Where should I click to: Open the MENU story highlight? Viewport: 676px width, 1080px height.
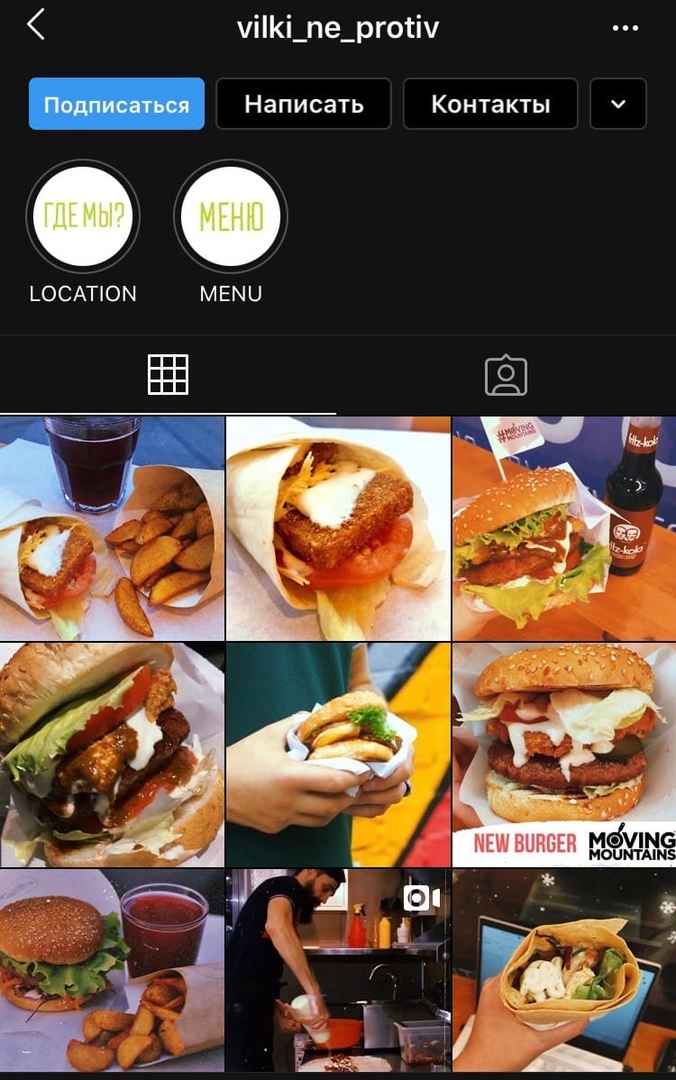coord(231,216)
